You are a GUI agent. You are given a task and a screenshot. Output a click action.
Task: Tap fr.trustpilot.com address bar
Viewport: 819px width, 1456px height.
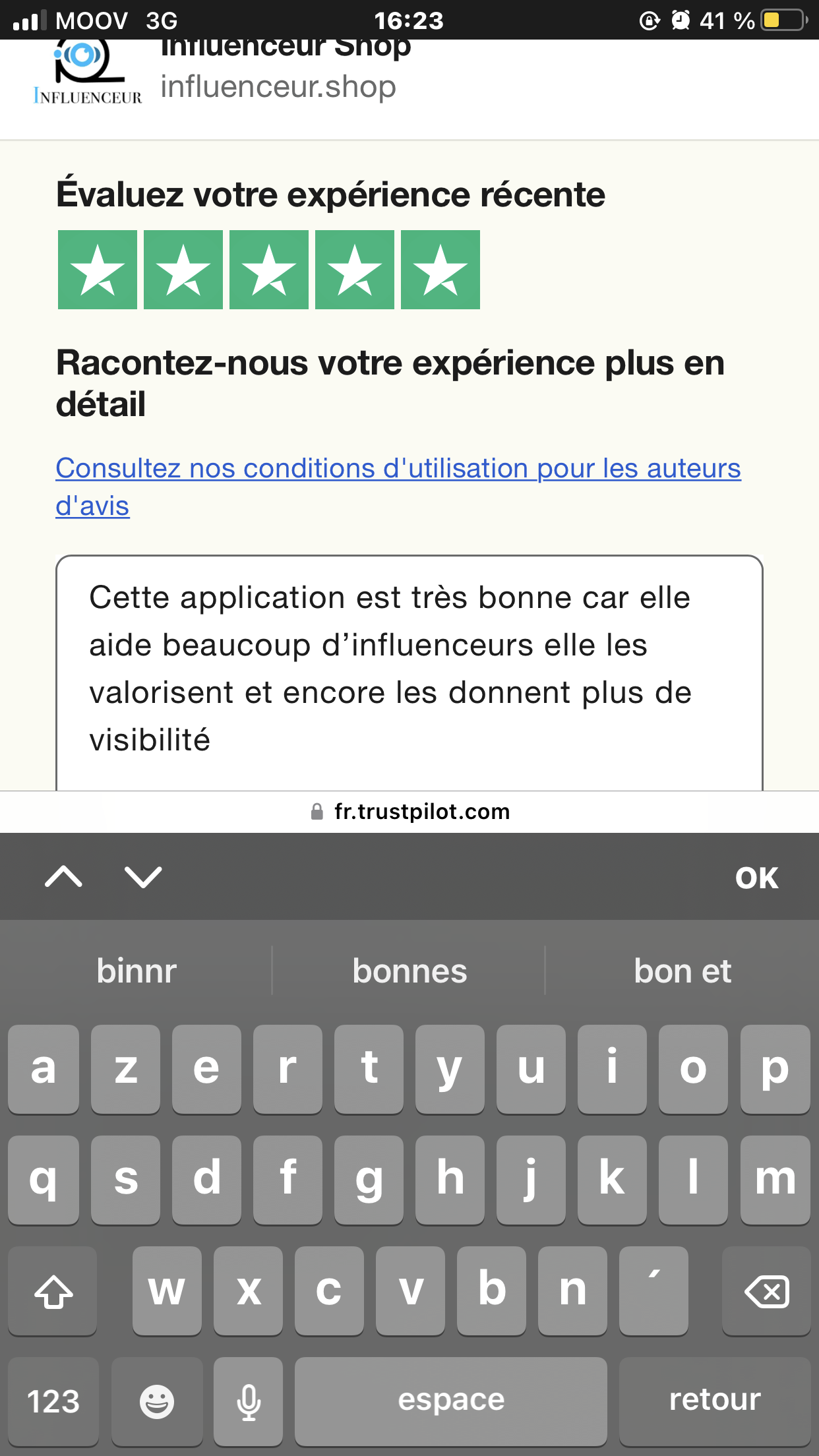point(409,812)
